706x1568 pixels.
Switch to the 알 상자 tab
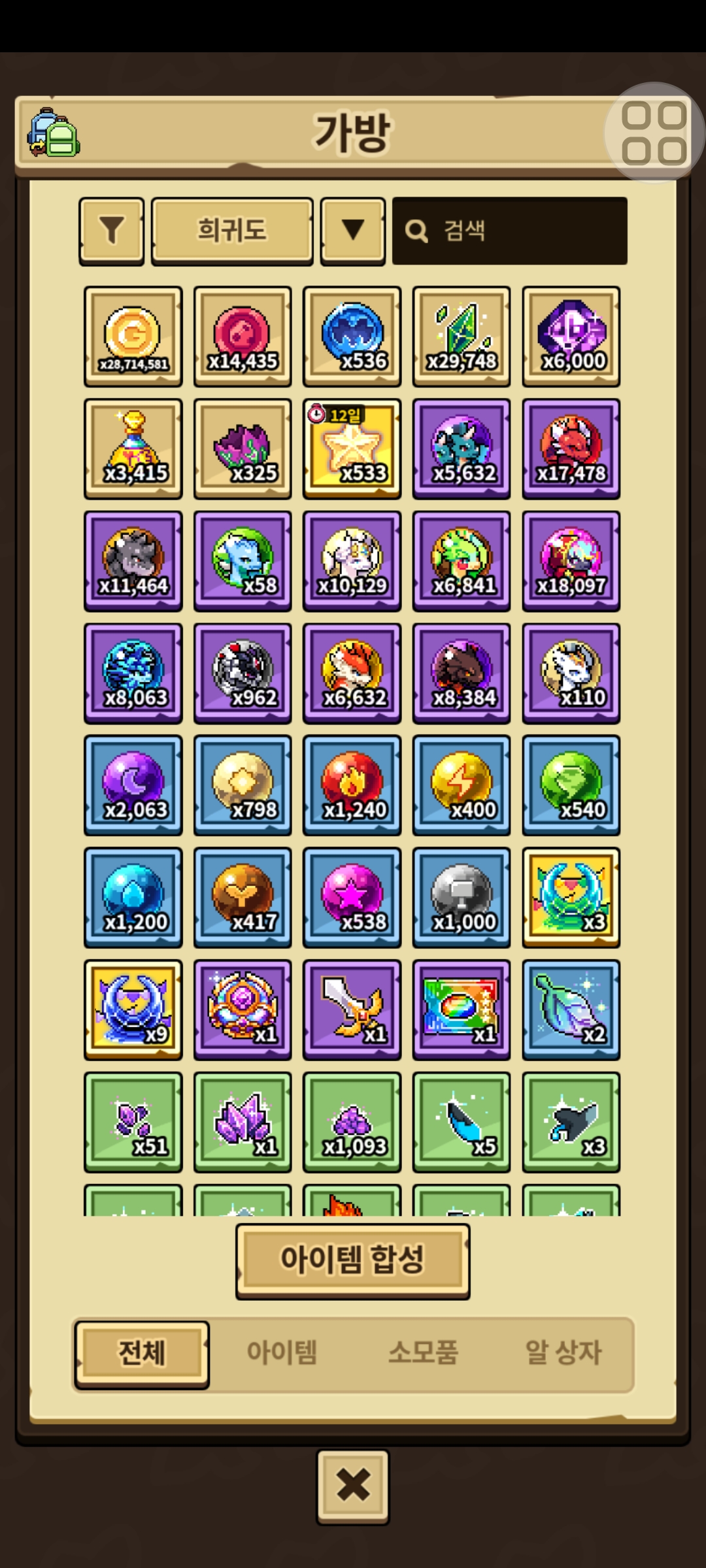tap(563, 1352)
